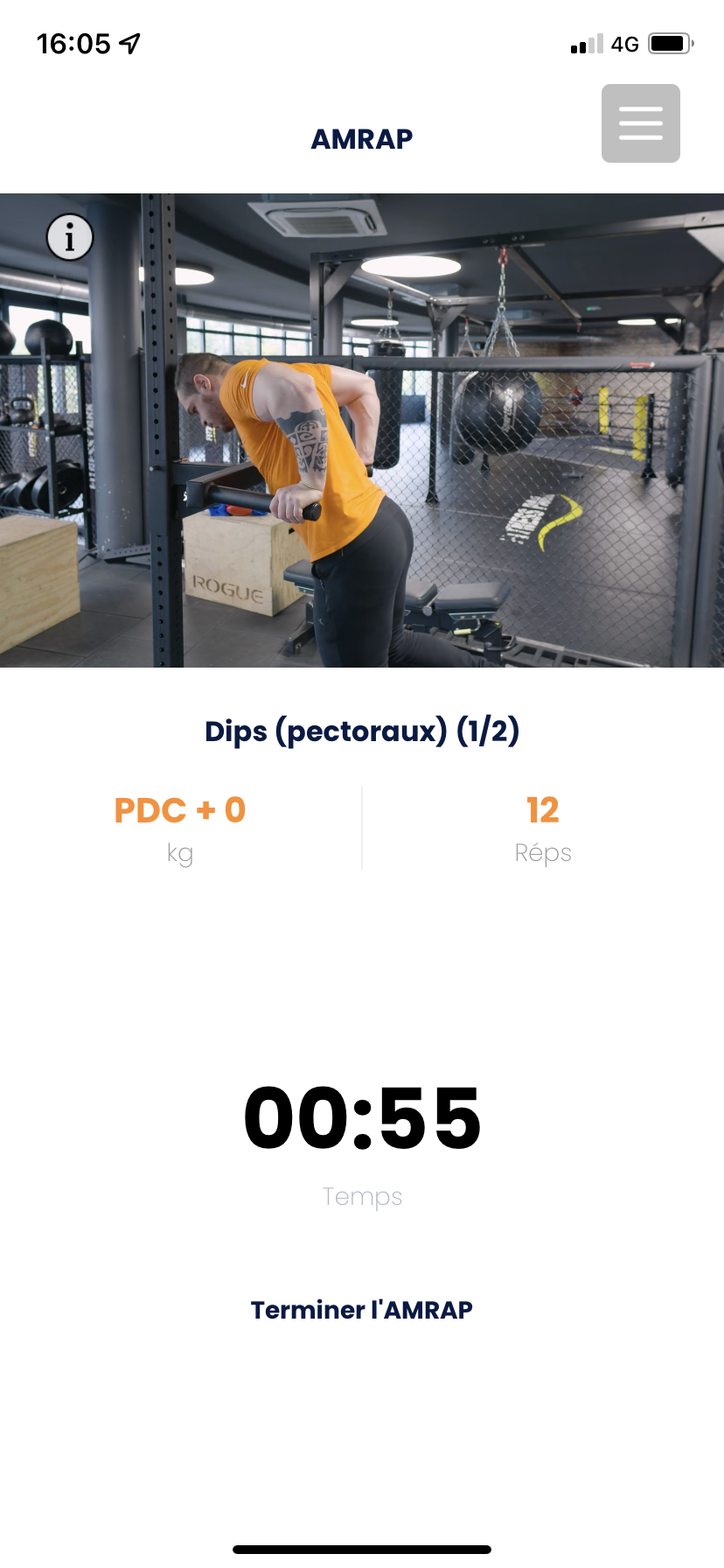Show exercise info for Dips
The image size is (724, 1568).
click(x=70, y=237)
